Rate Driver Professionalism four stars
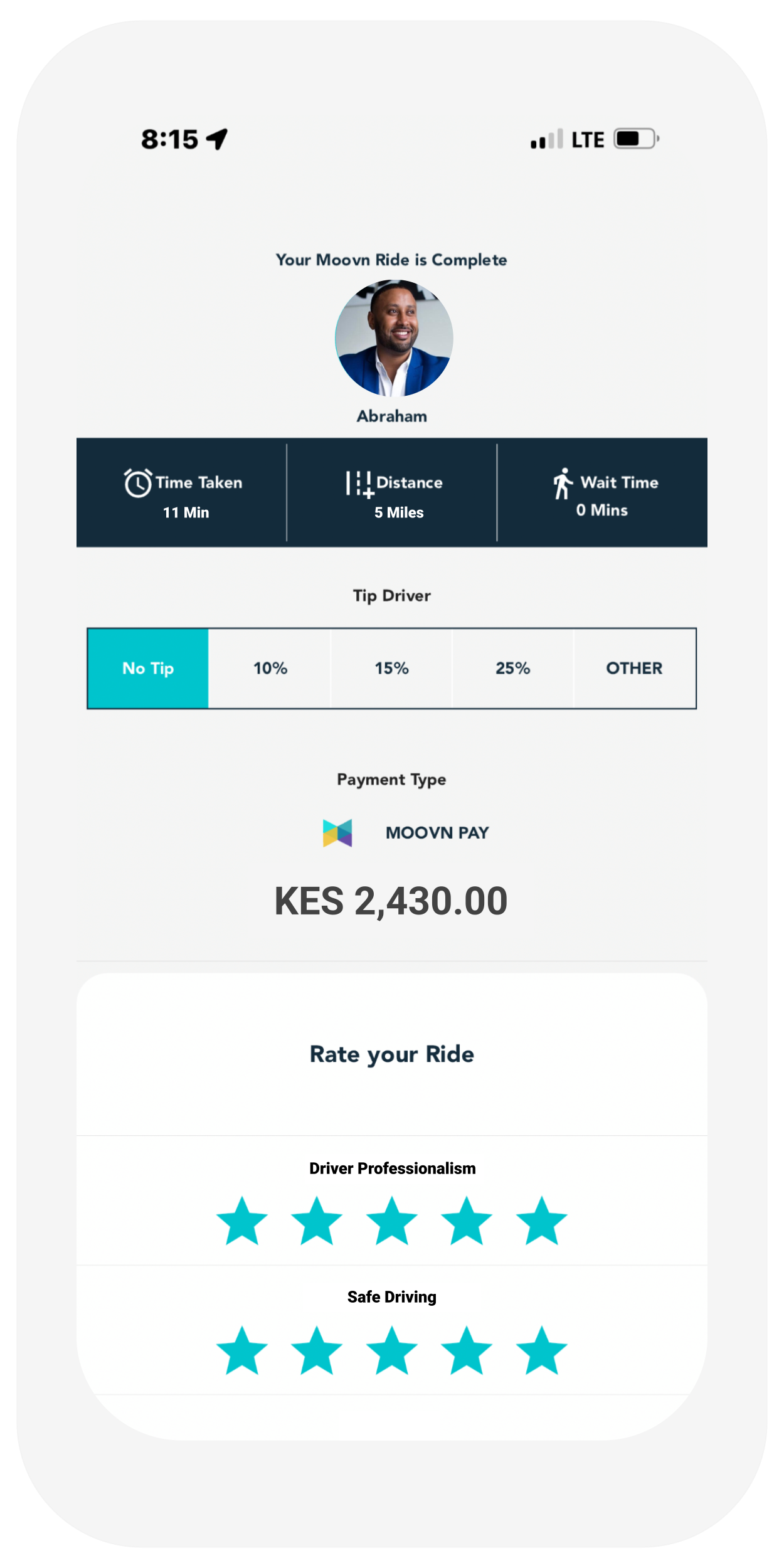The width and height of the screenshot is (784, 1568). point(467,1222)
